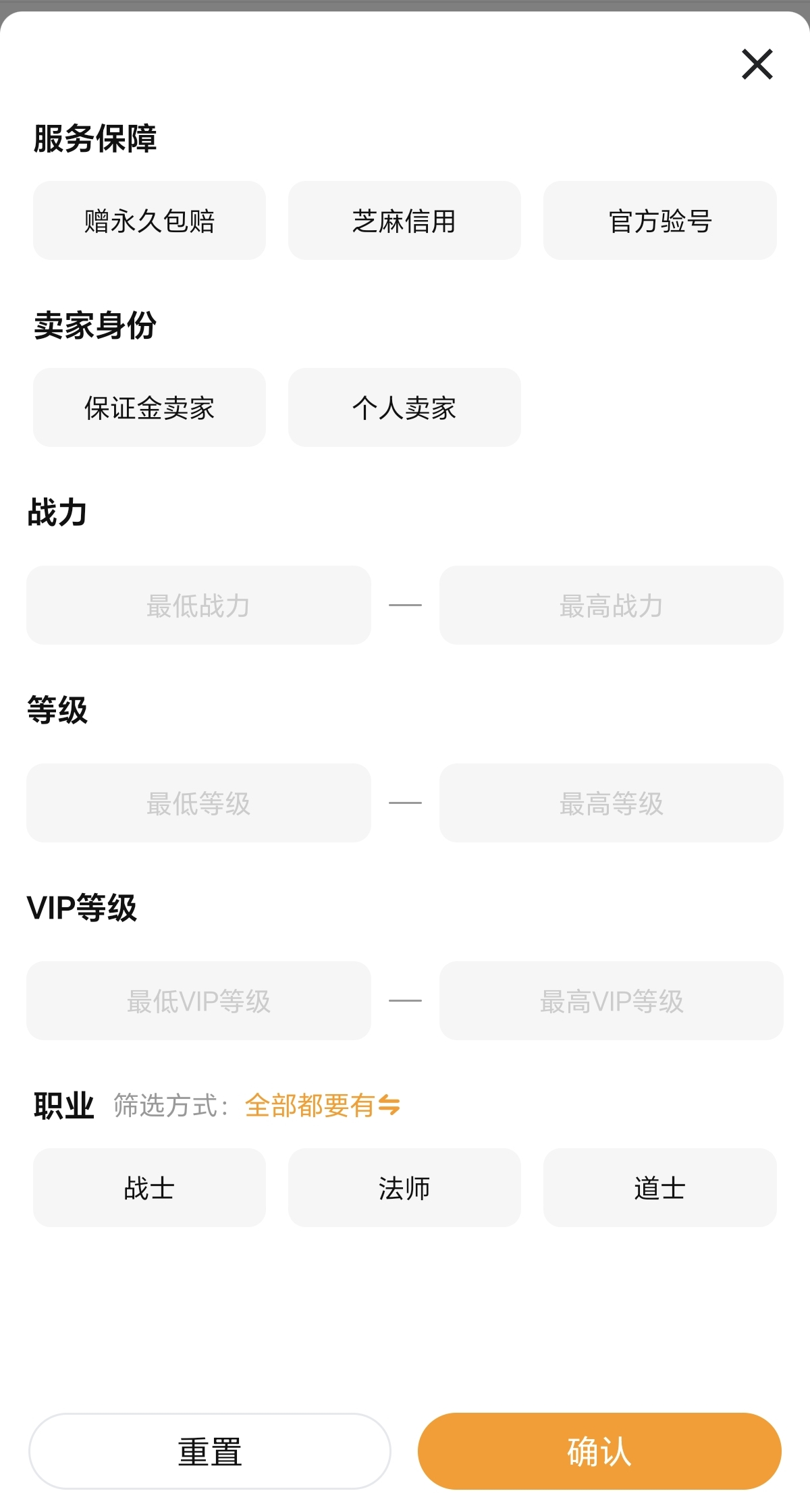Image resolution: width=810 pixels, height=1512 pixels.
Task: Select the 赠永久包赔 chip
Action: tap(149, 221)
